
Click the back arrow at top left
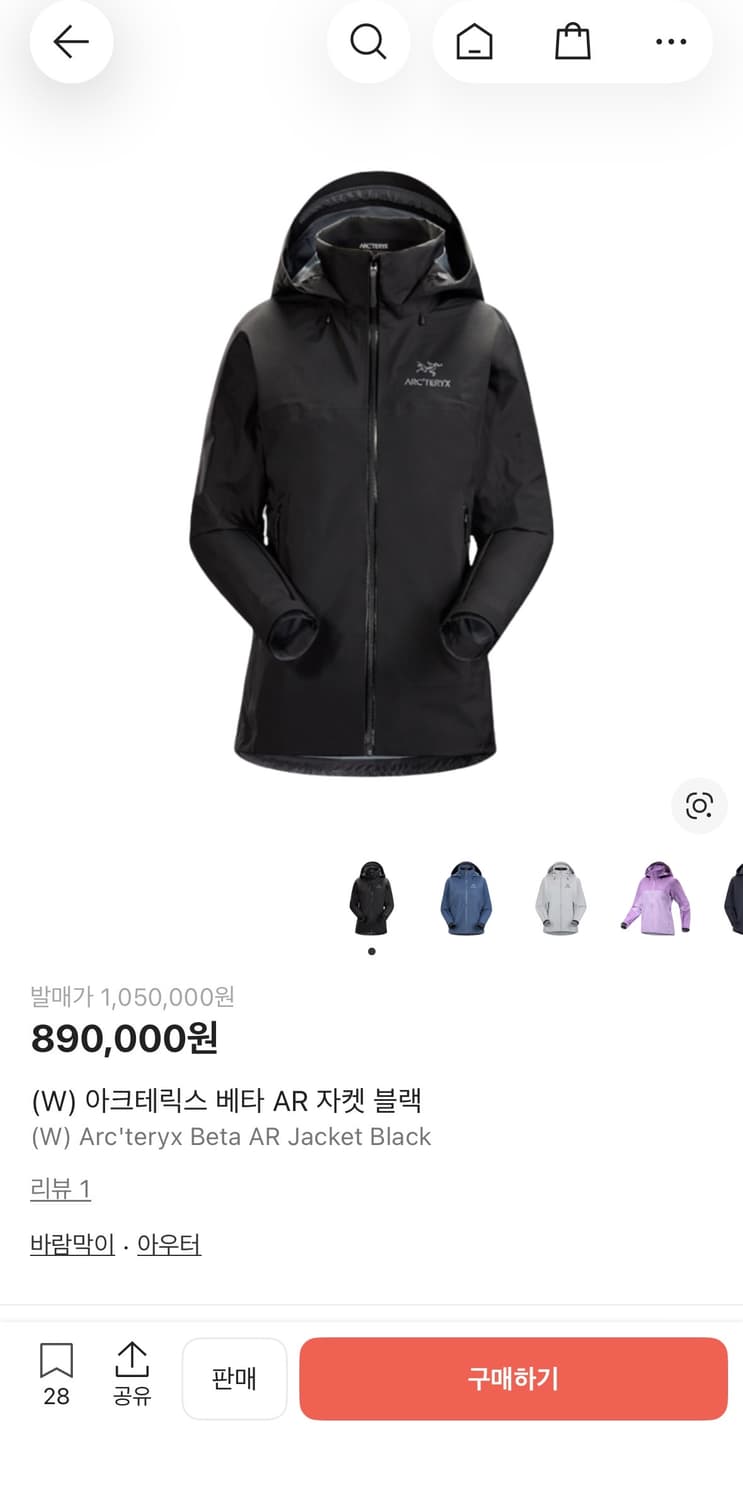[71, 42]
